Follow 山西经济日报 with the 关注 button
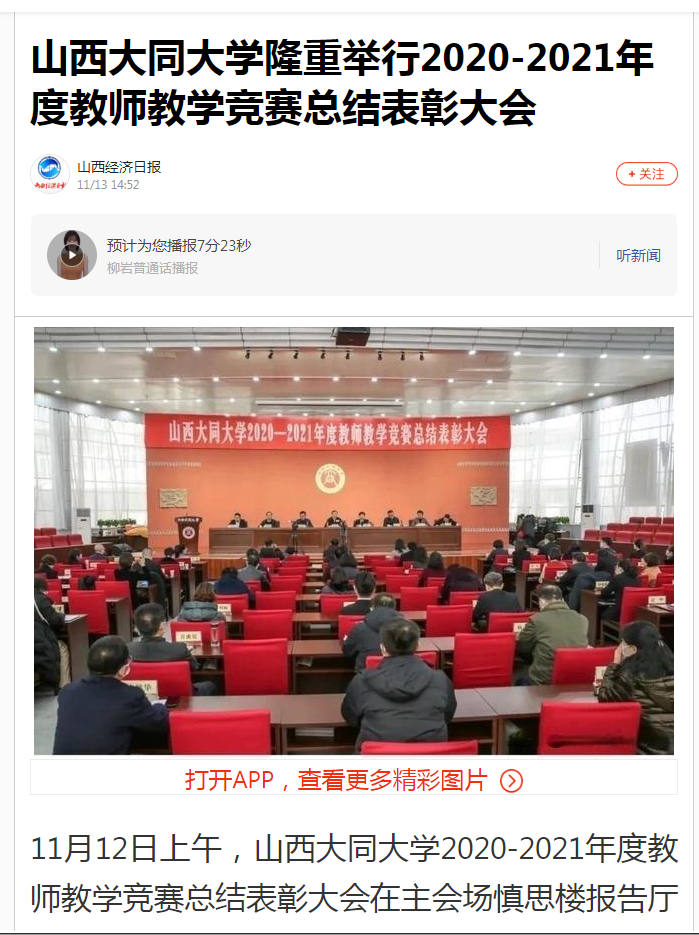699x935 pixels. pos(646,174)
